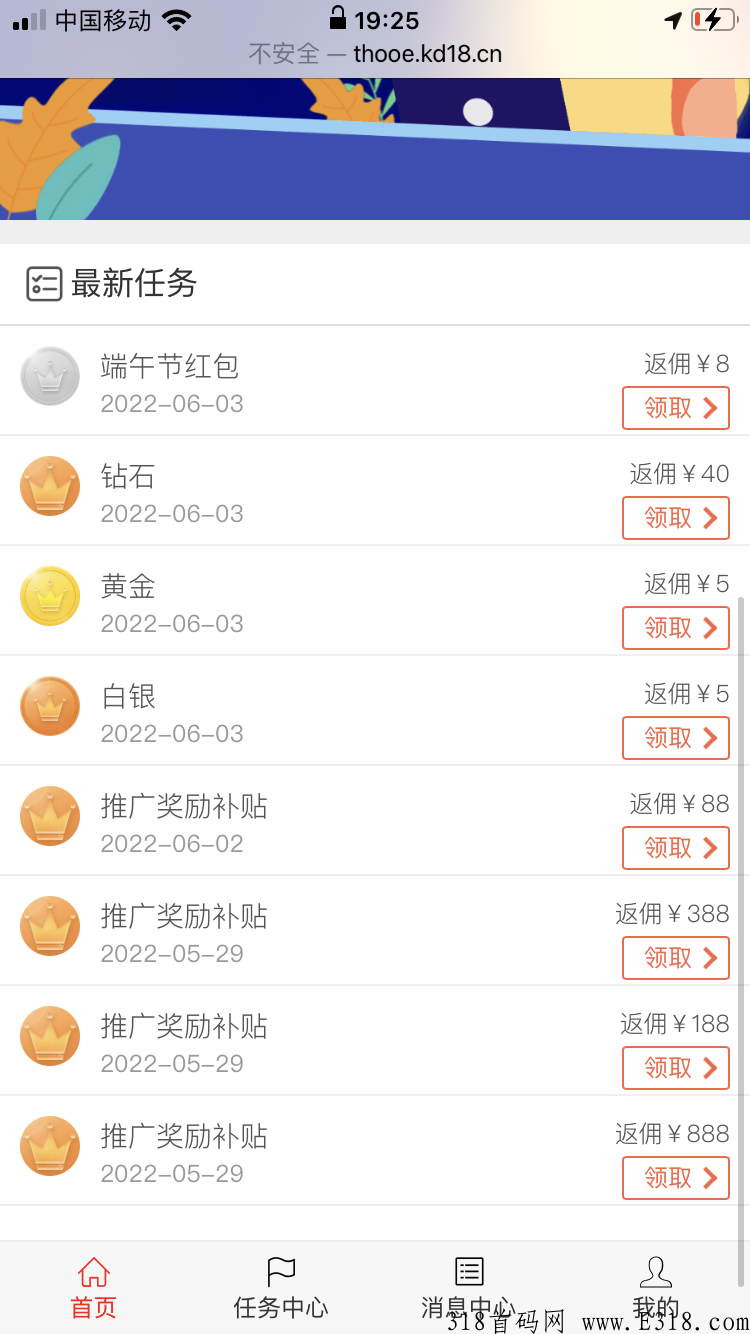Claim the 推广奖励补贴 with ¥388 rebate

(676, 958)
